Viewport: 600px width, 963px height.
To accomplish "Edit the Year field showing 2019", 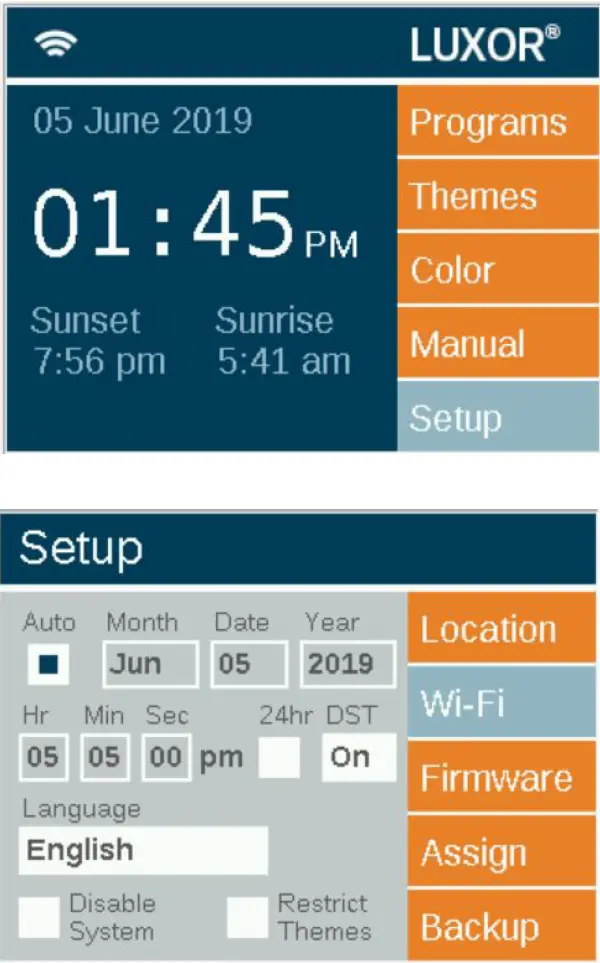I will 347,665.
